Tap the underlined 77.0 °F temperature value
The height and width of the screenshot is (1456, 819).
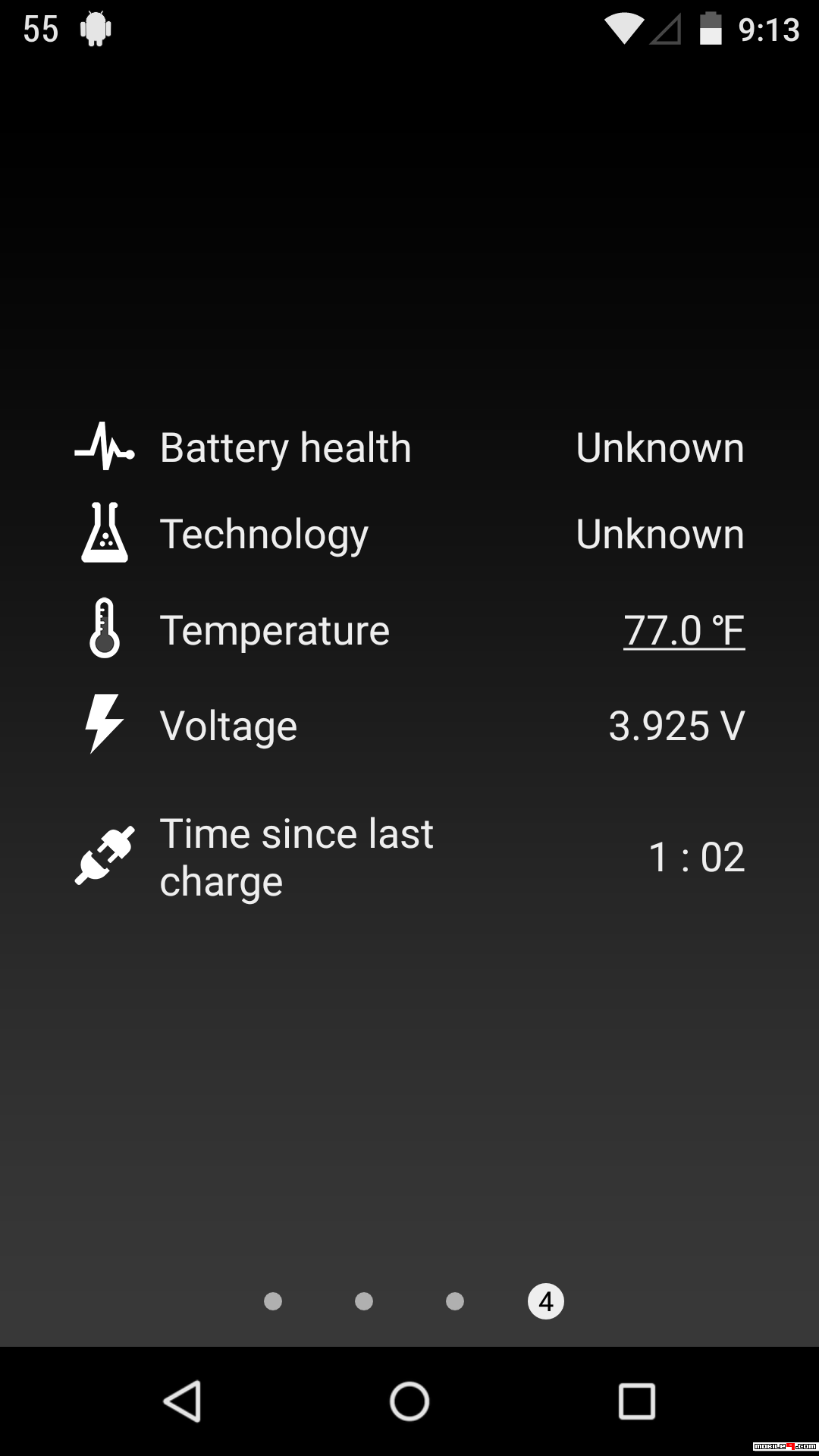pyautogui.click(x=684, y=631)
